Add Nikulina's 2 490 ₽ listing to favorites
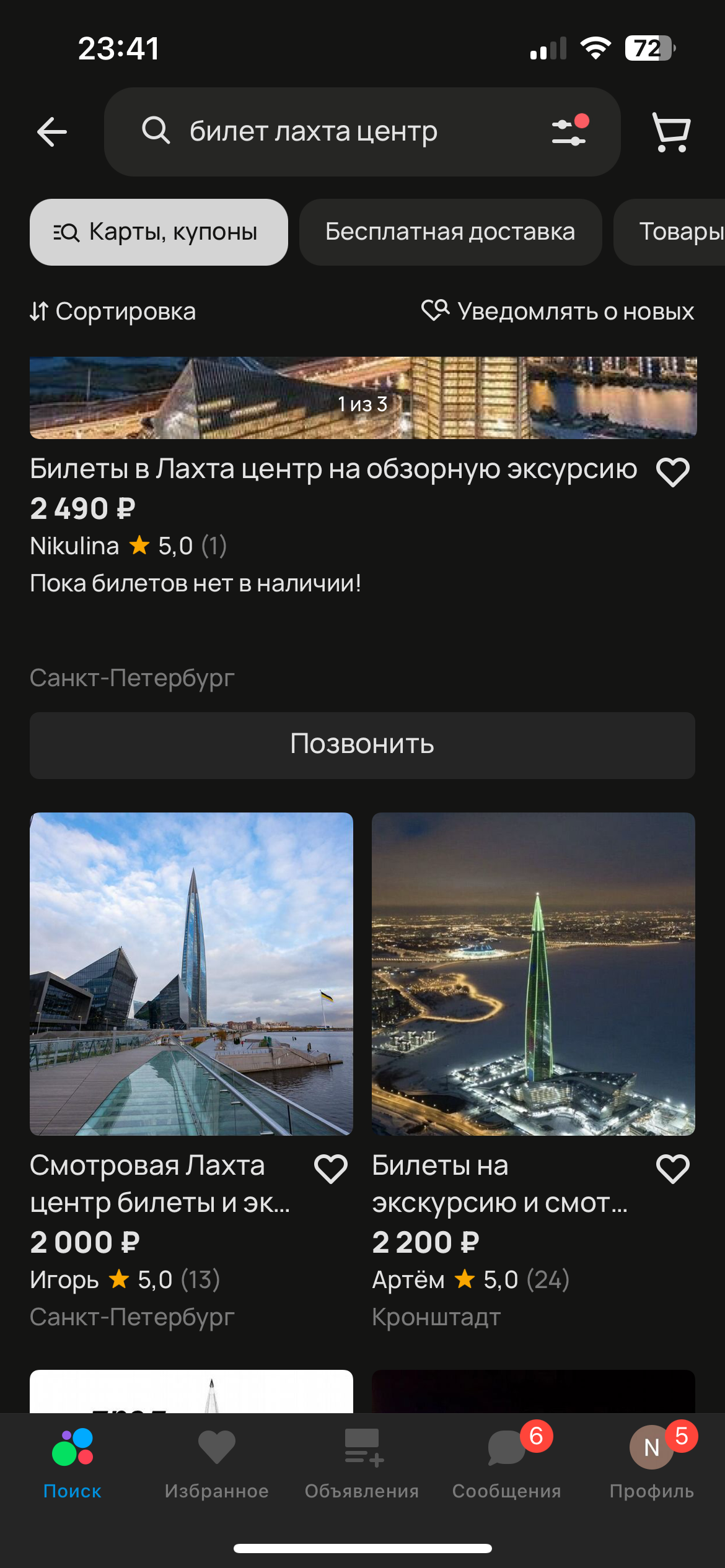Screen dimensions: 725x1568 coord(672,473)
